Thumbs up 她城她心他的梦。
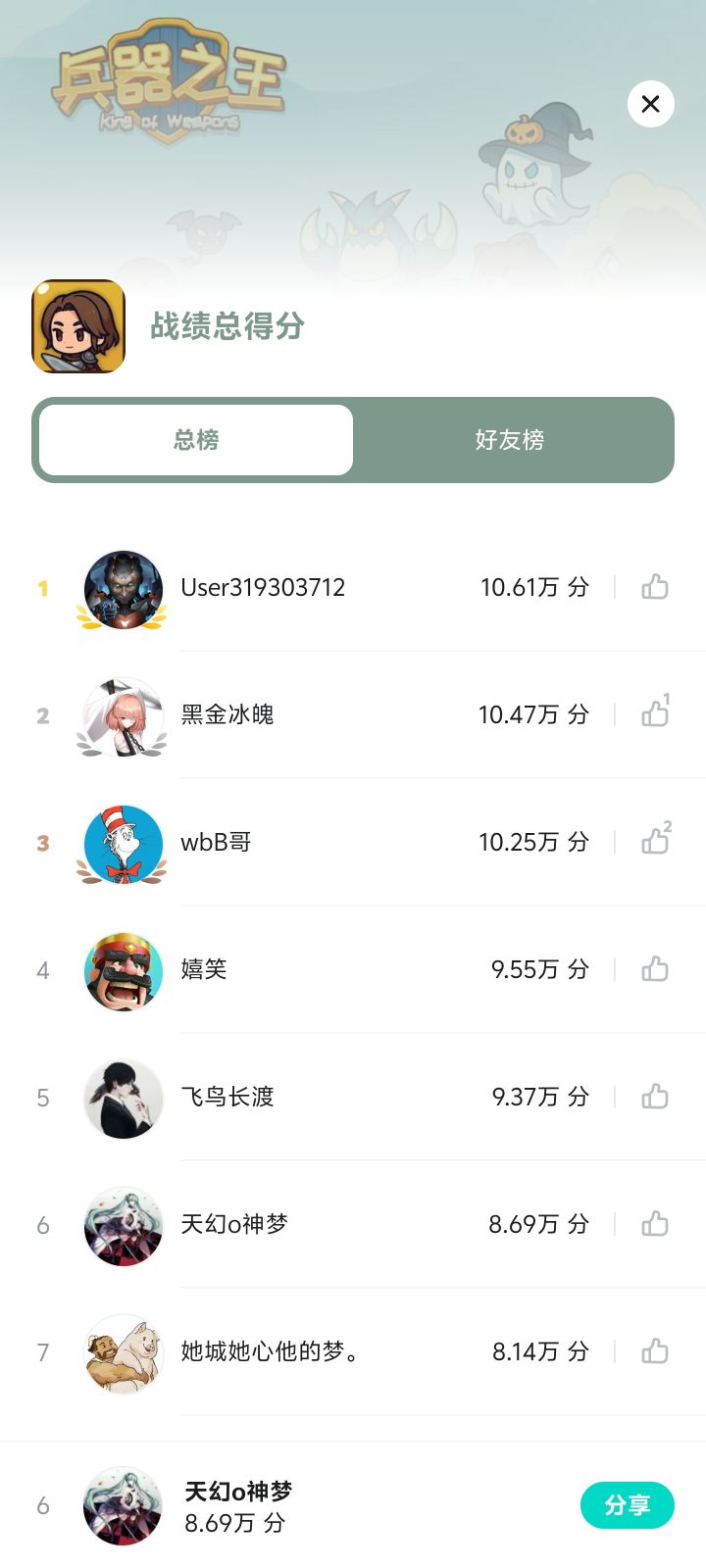Viewport: 706px width, 1568px height. coord(654,1351)
